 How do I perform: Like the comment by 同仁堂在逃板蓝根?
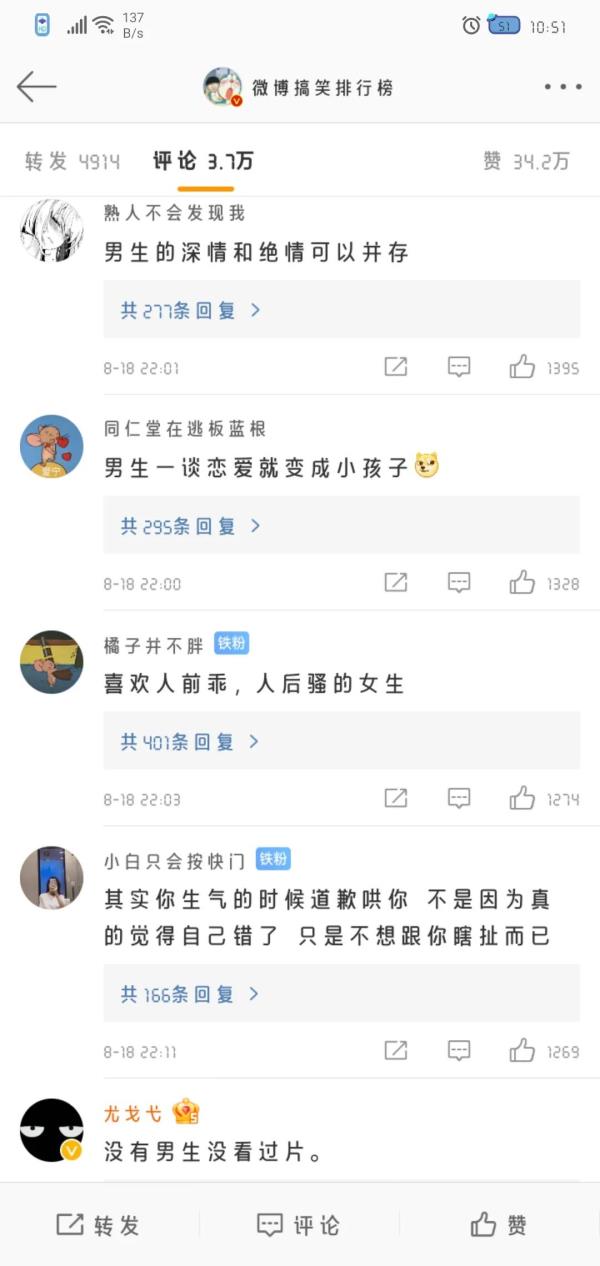[x=522, y=582]
